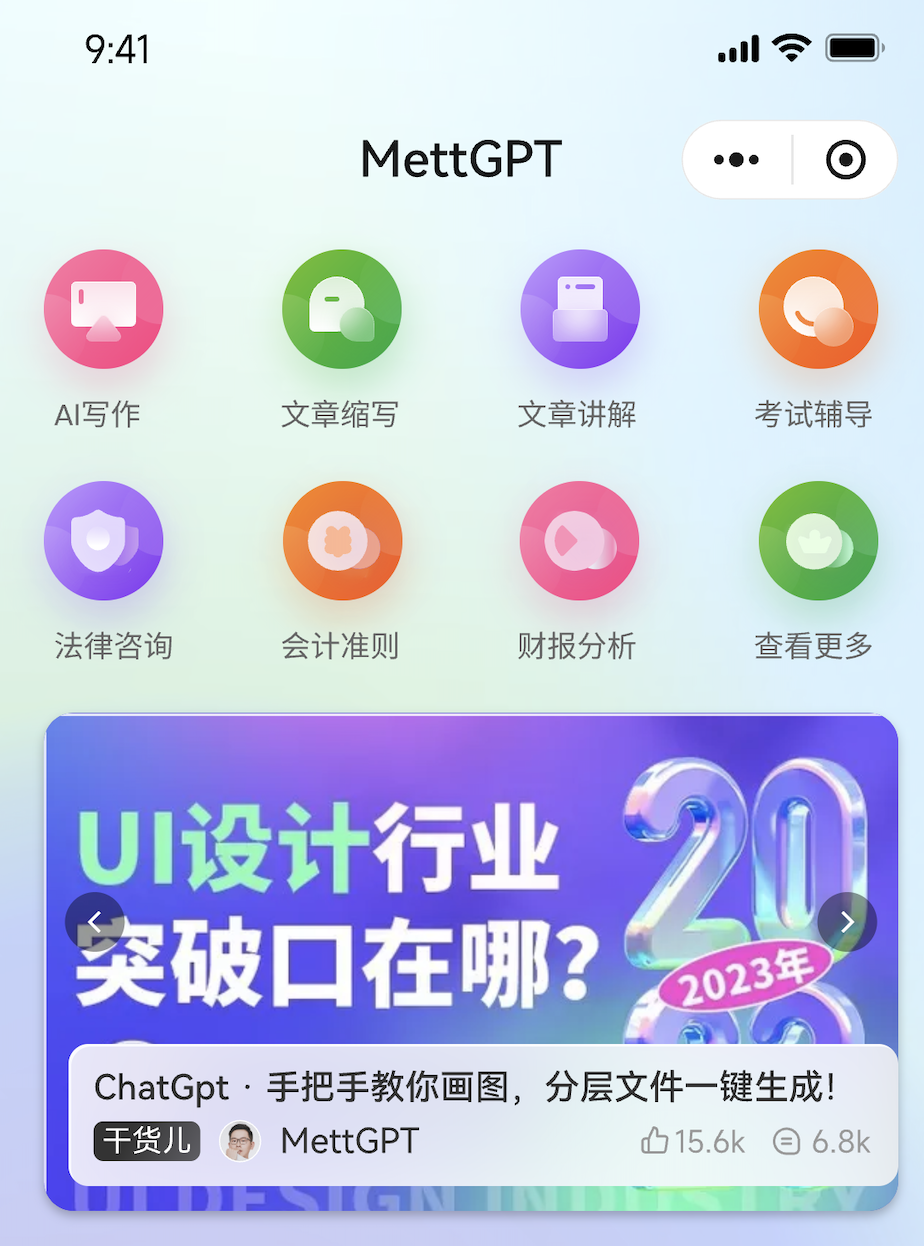The height and width of the screenshot is (1246, 924).
Task: Open the AI写作 tool
Action: tap(103, 309)
